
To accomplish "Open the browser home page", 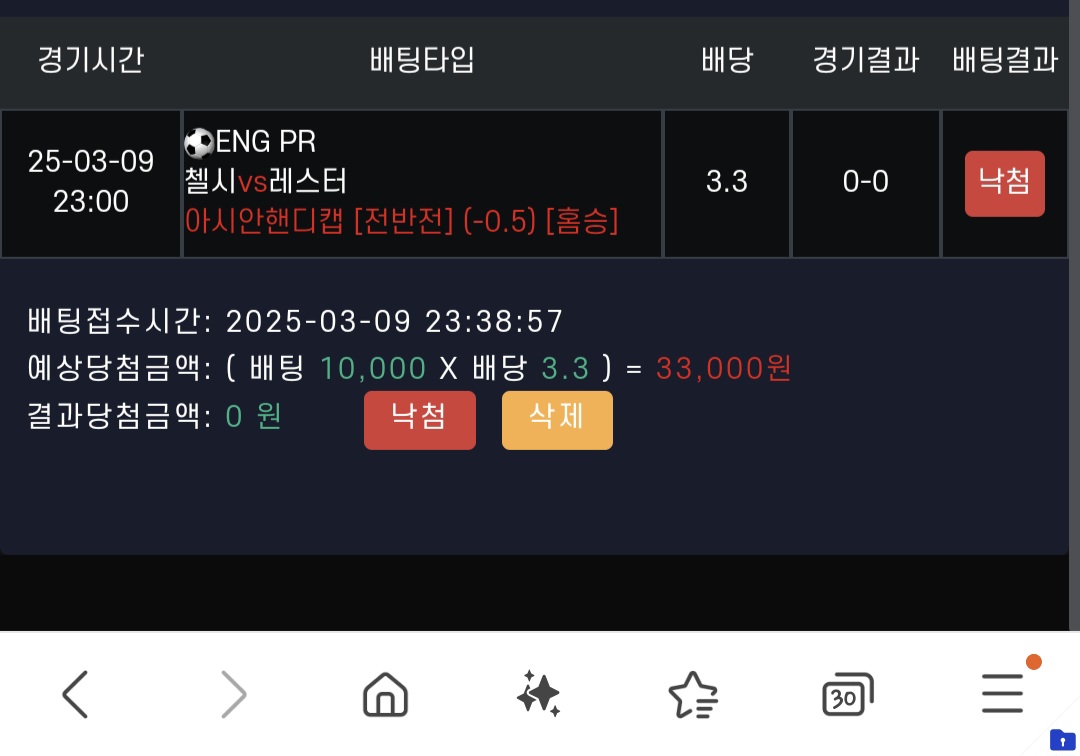I will click(x=385, y=693).
